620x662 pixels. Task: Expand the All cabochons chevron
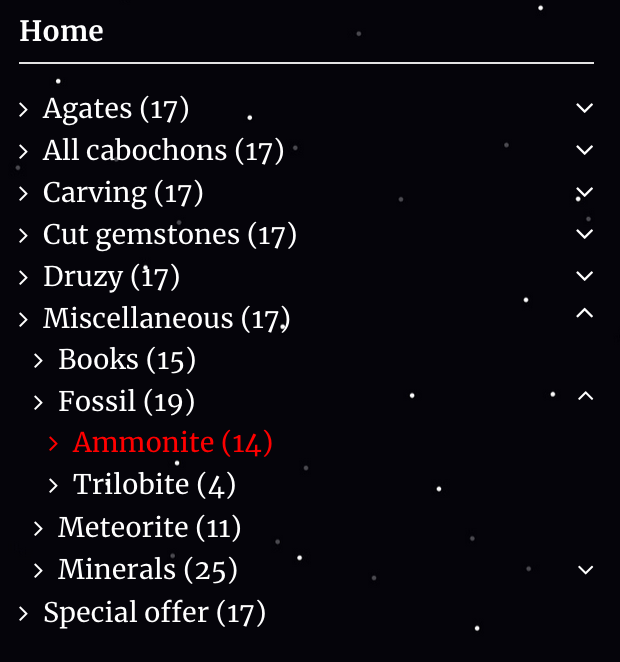click(x=585, y=150)
